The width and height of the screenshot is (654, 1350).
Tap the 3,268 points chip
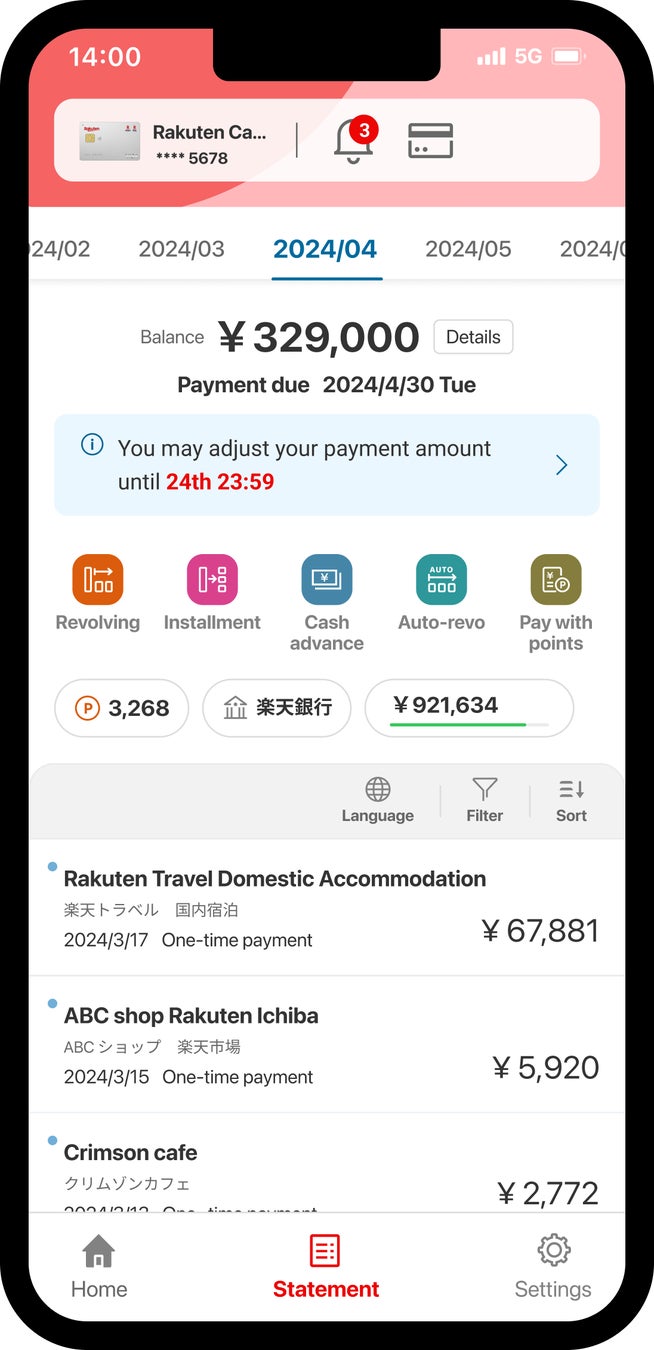pos(121,708)
